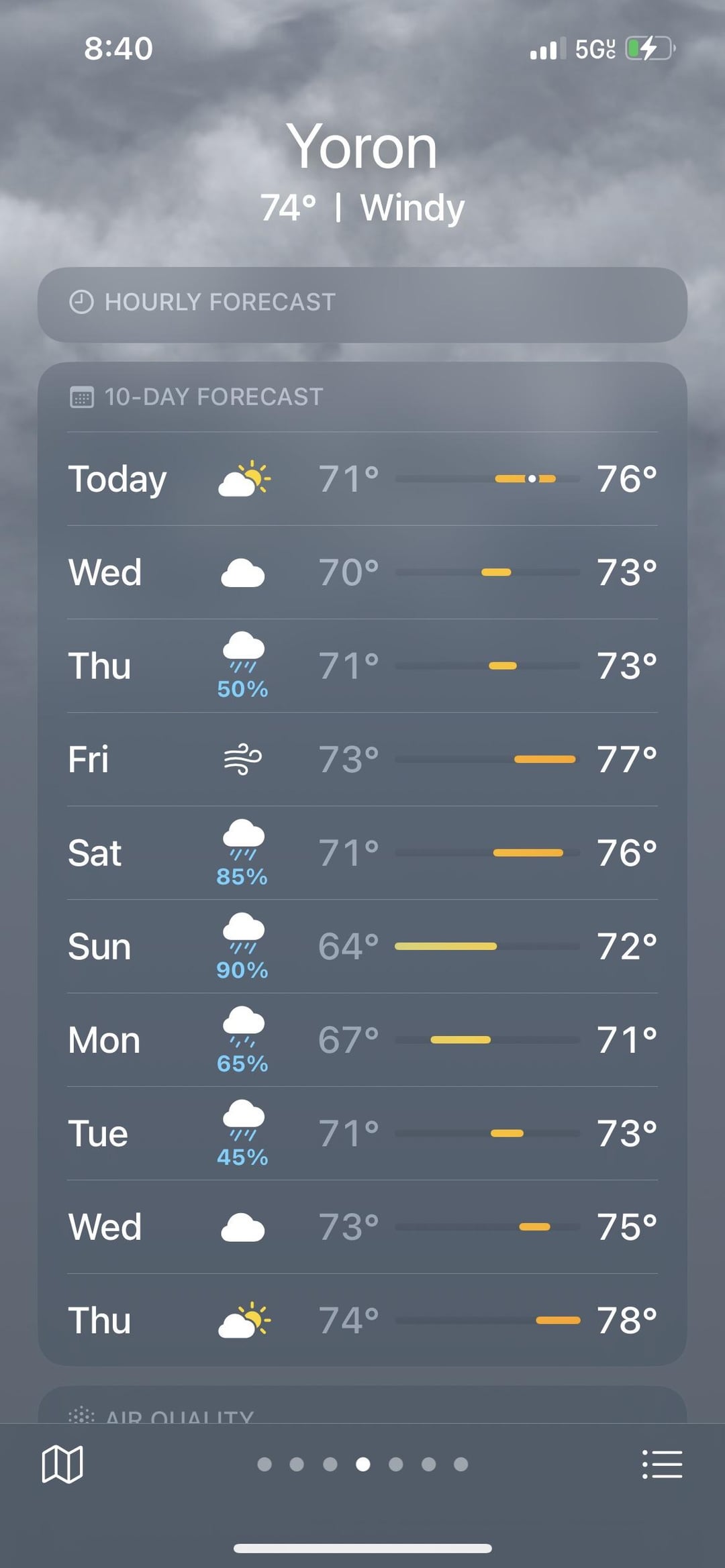Screen dimensions: 725x1568
Task: Open Mon forecast with 65% rain
Action: coord(362,1040)
